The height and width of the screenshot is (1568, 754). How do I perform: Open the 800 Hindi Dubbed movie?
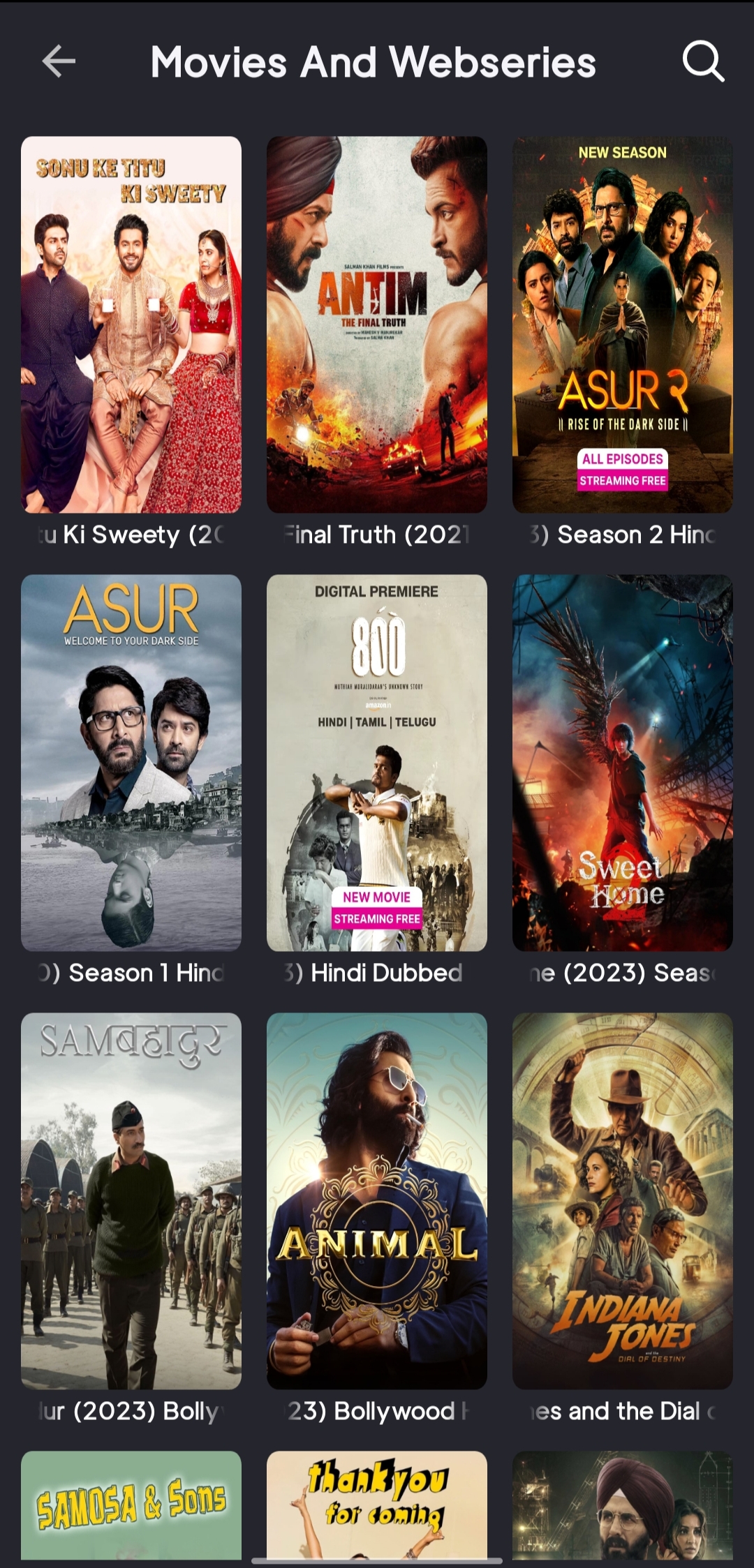click(x=377, y=762)
